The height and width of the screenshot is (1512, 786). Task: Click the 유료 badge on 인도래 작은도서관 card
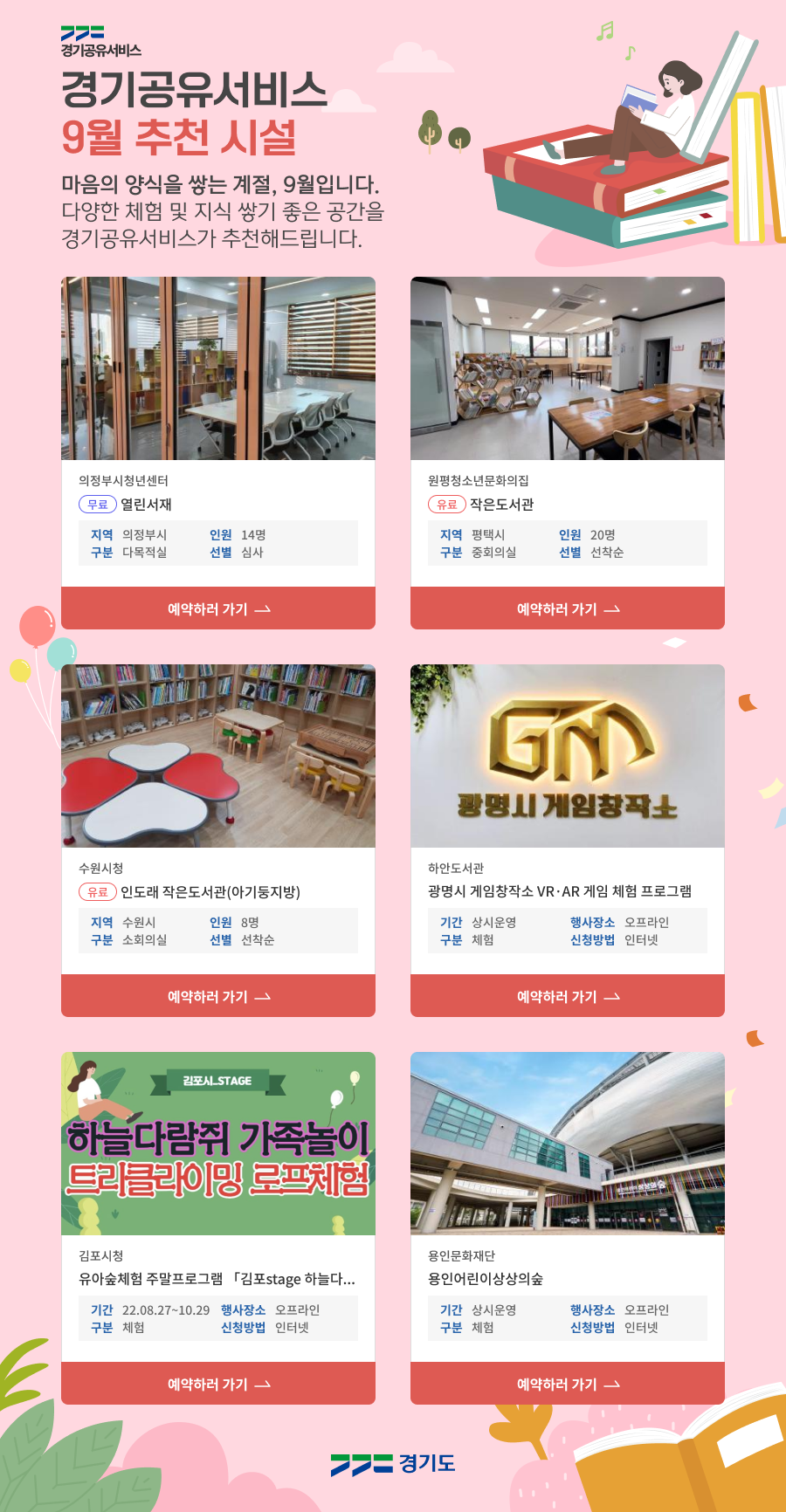click(95, 891)
